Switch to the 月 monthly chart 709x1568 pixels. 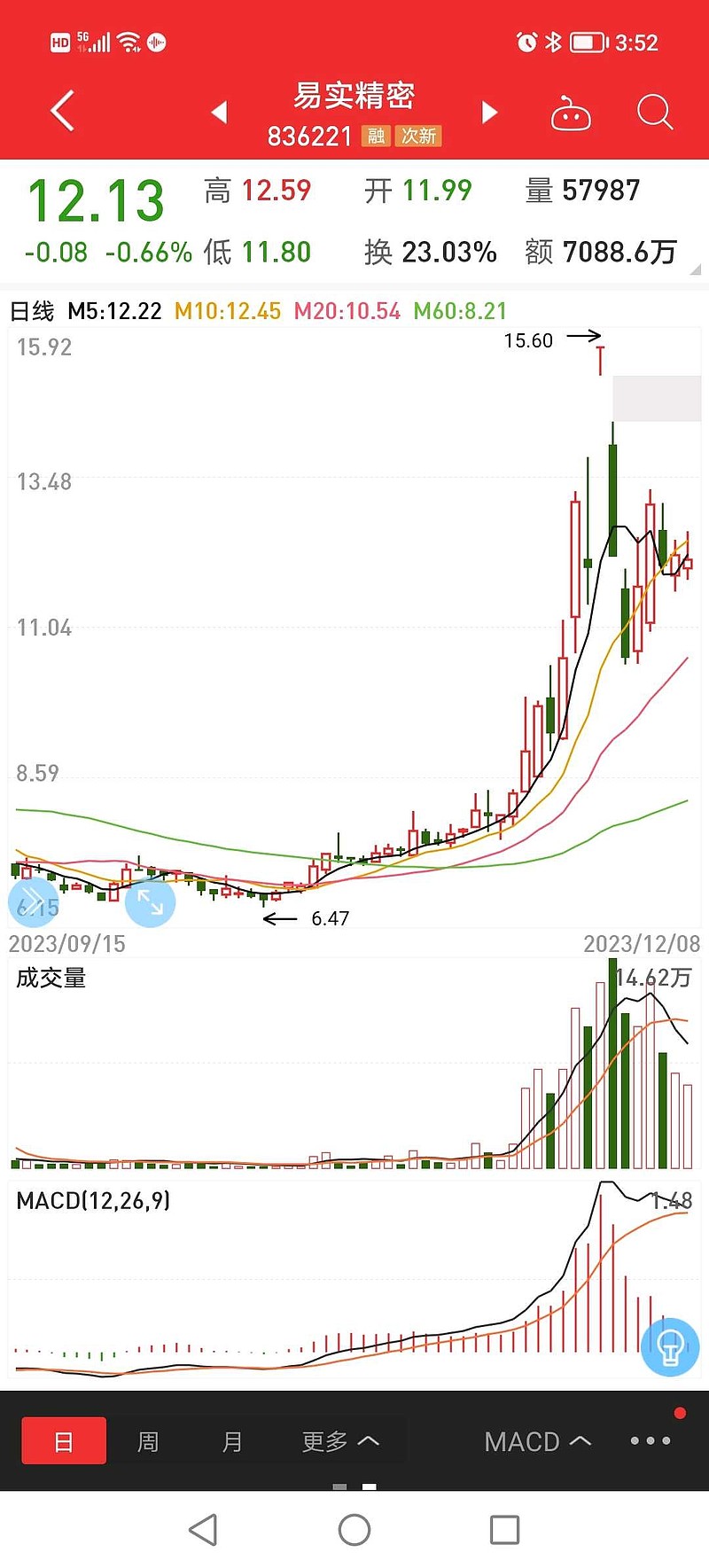[232, 1441]
